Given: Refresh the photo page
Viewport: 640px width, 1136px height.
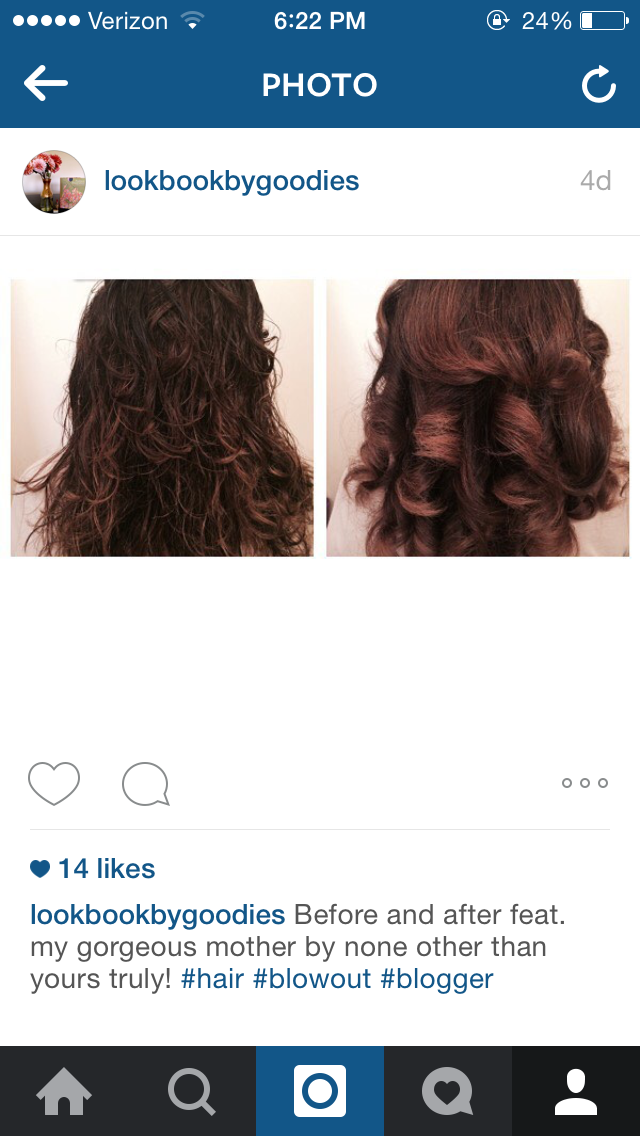Looking at the screenshot, I should (598, 86).
